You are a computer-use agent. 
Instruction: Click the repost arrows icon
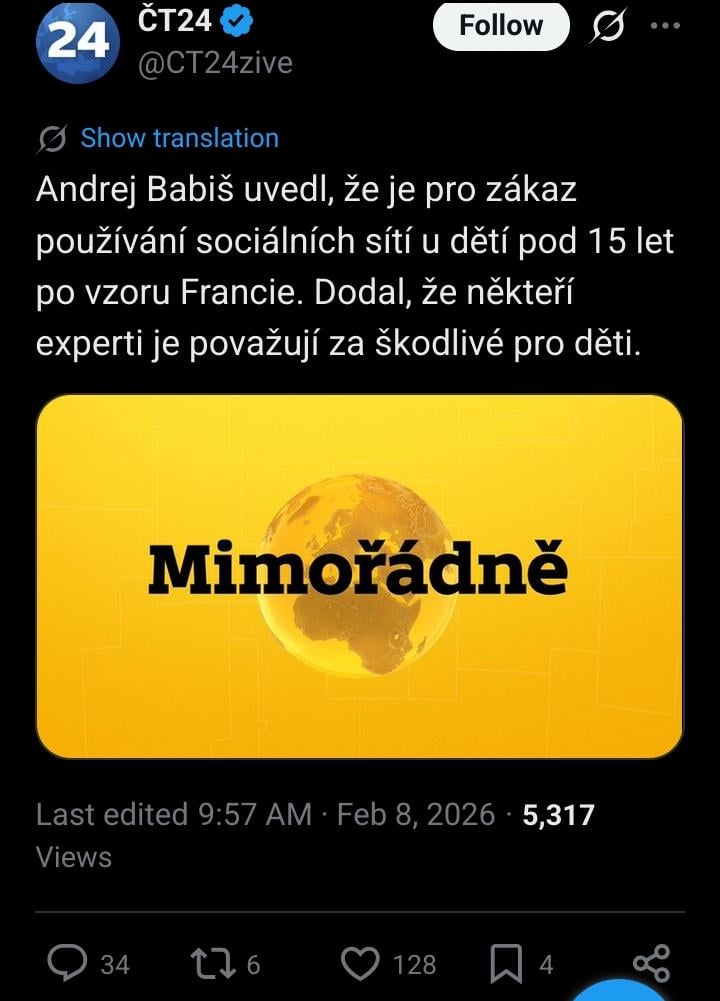click(x=213, y=963)
